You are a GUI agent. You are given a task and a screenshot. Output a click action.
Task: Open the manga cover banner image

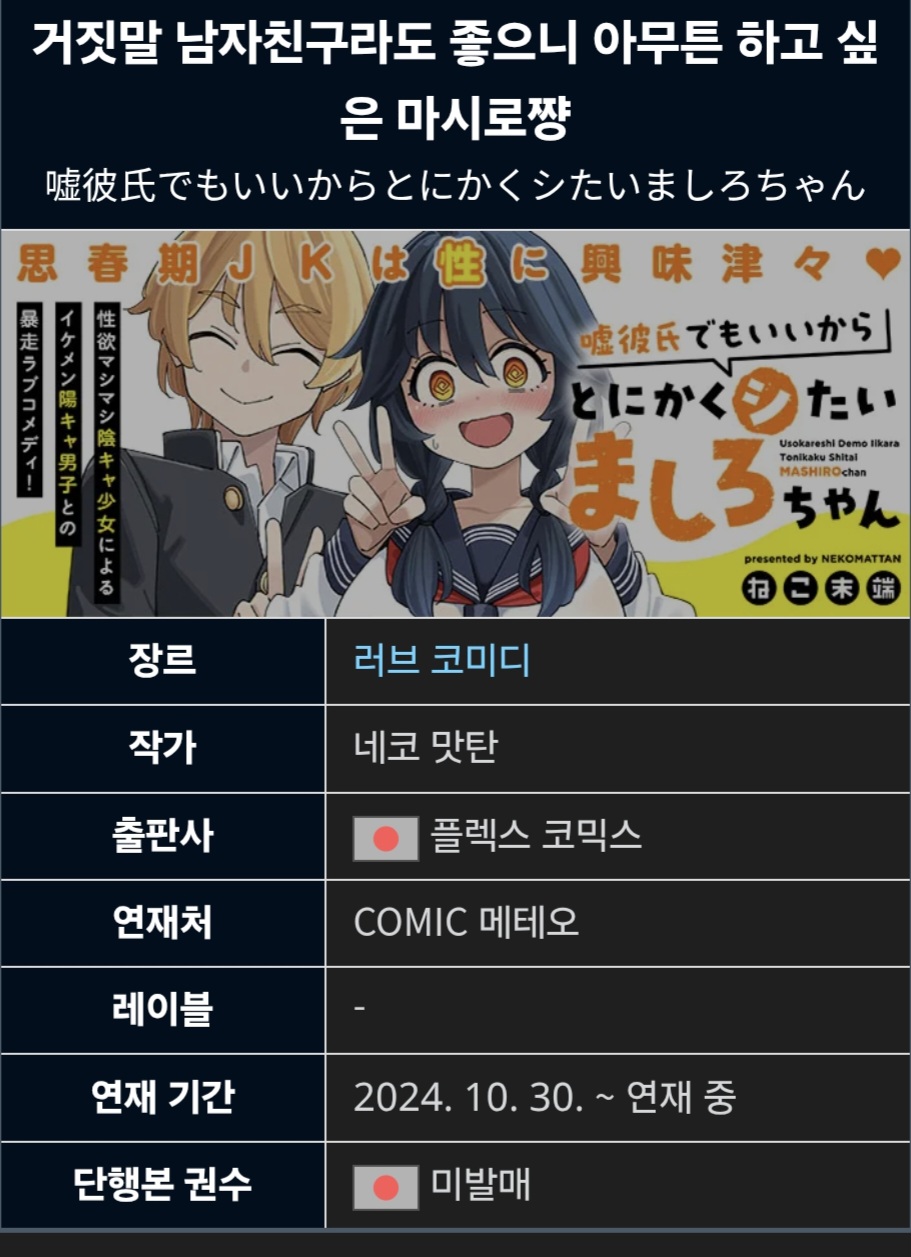455,423
